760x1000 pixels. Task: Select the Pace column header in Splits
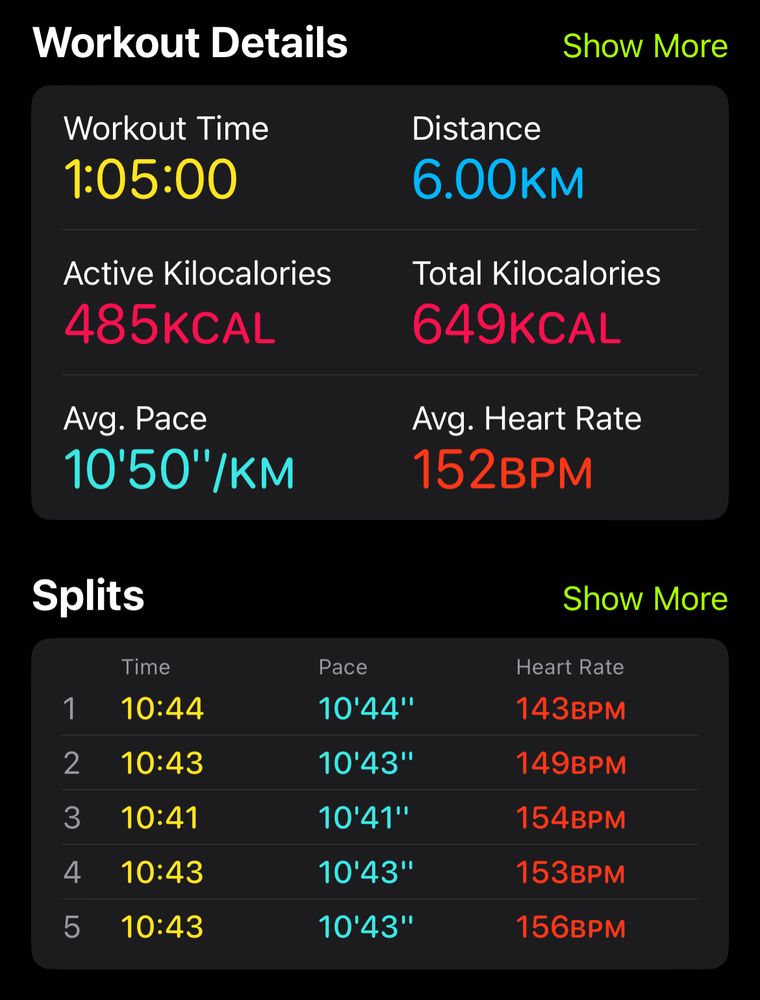[342, 667]
